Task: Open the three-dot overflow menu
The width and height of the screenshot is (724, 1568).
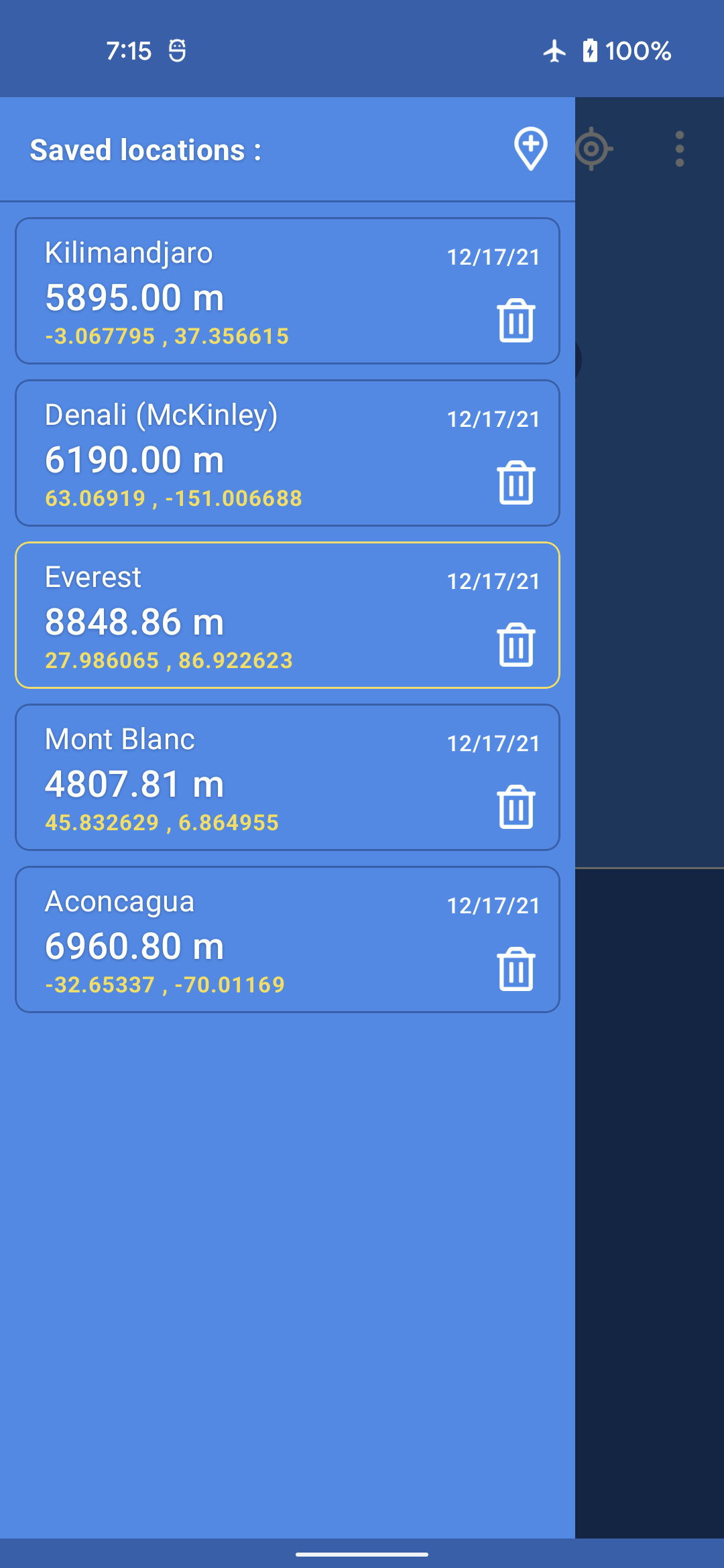Action: coord(680,149)
